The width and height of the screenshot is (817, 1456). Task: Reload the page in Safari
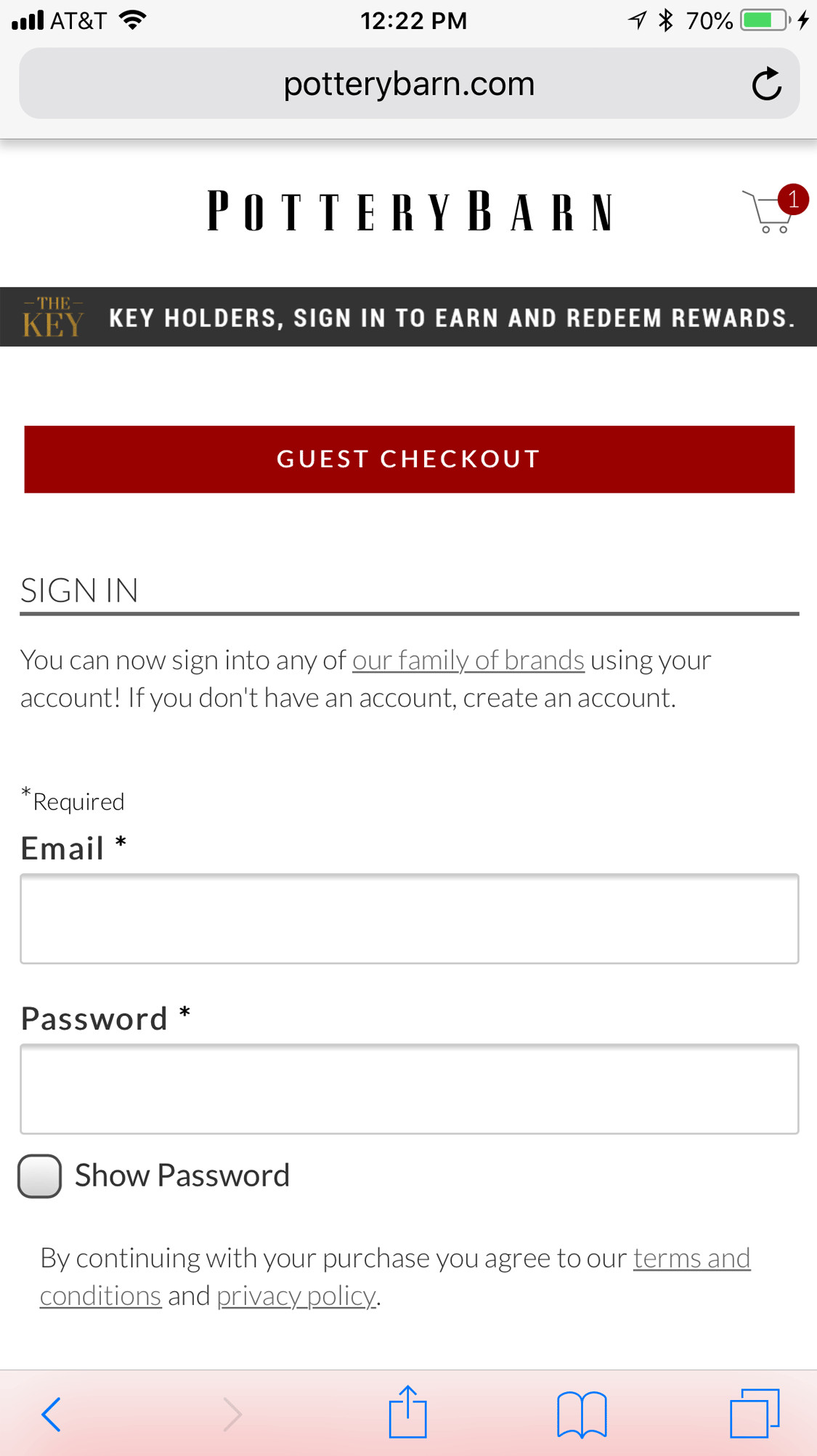tap(766, 84)
